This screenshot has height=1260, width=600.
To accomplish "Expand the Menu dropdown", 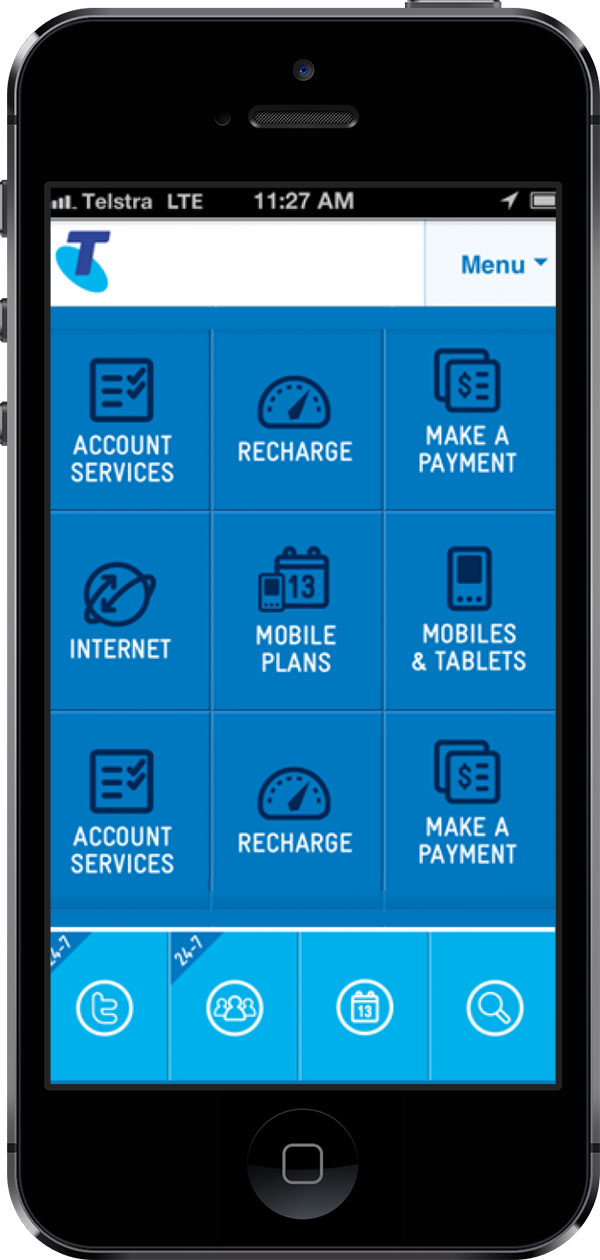I will pyautogui.click(x=503, y=265).
